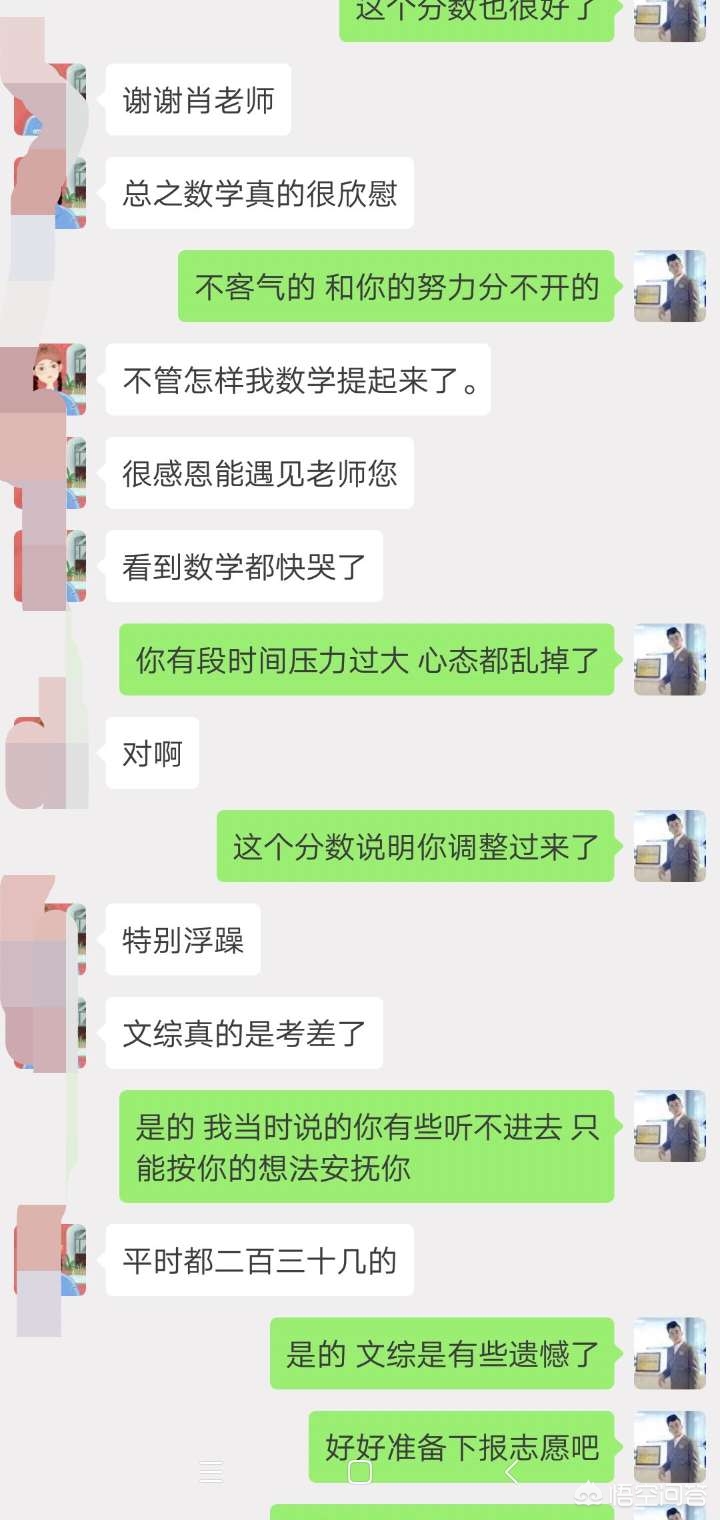Open sender's avatar next to "谢谢肖老师"
The width and height of the screenshot is (720, 1520).
tap(50, 100)
